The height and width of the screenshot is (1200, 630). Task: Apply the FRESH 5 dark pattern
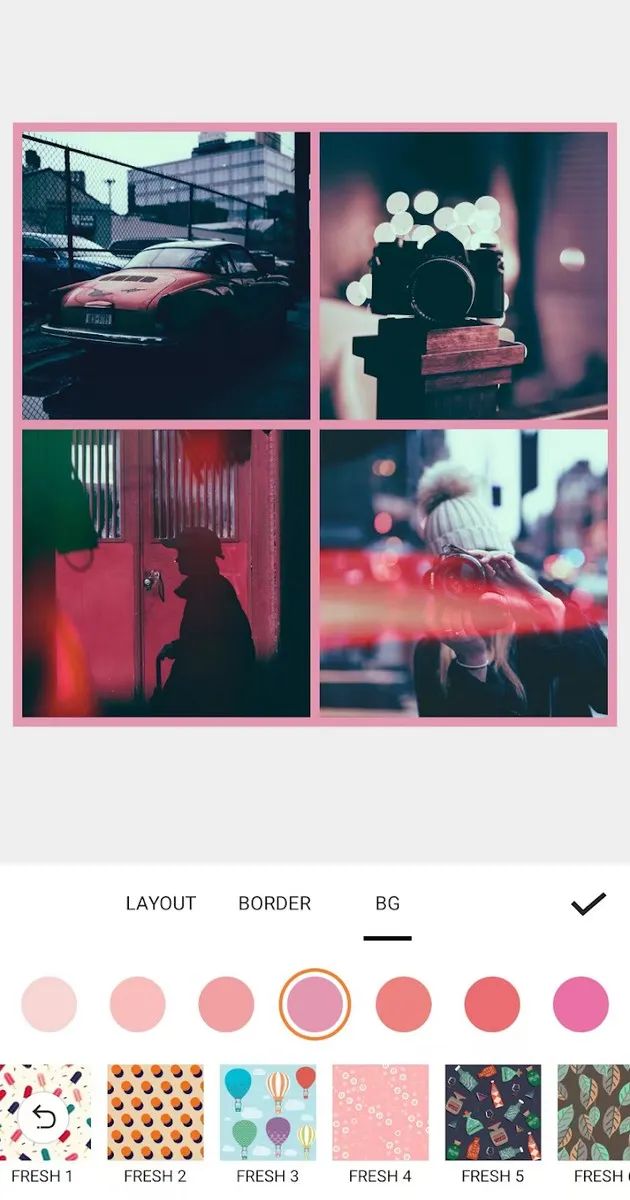[493, 1112]
